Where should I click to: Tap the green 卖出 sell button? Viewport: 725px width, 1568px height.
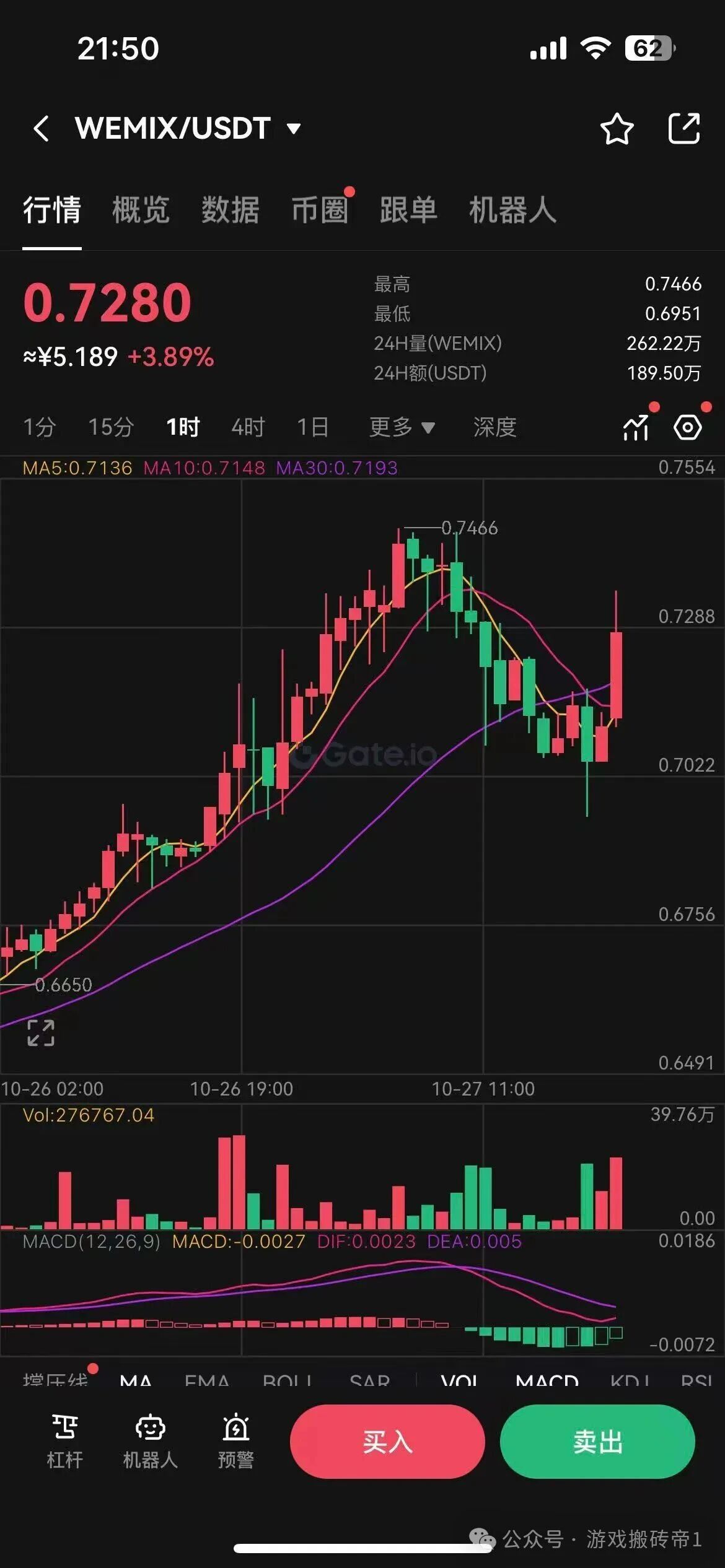point(597,1442)
